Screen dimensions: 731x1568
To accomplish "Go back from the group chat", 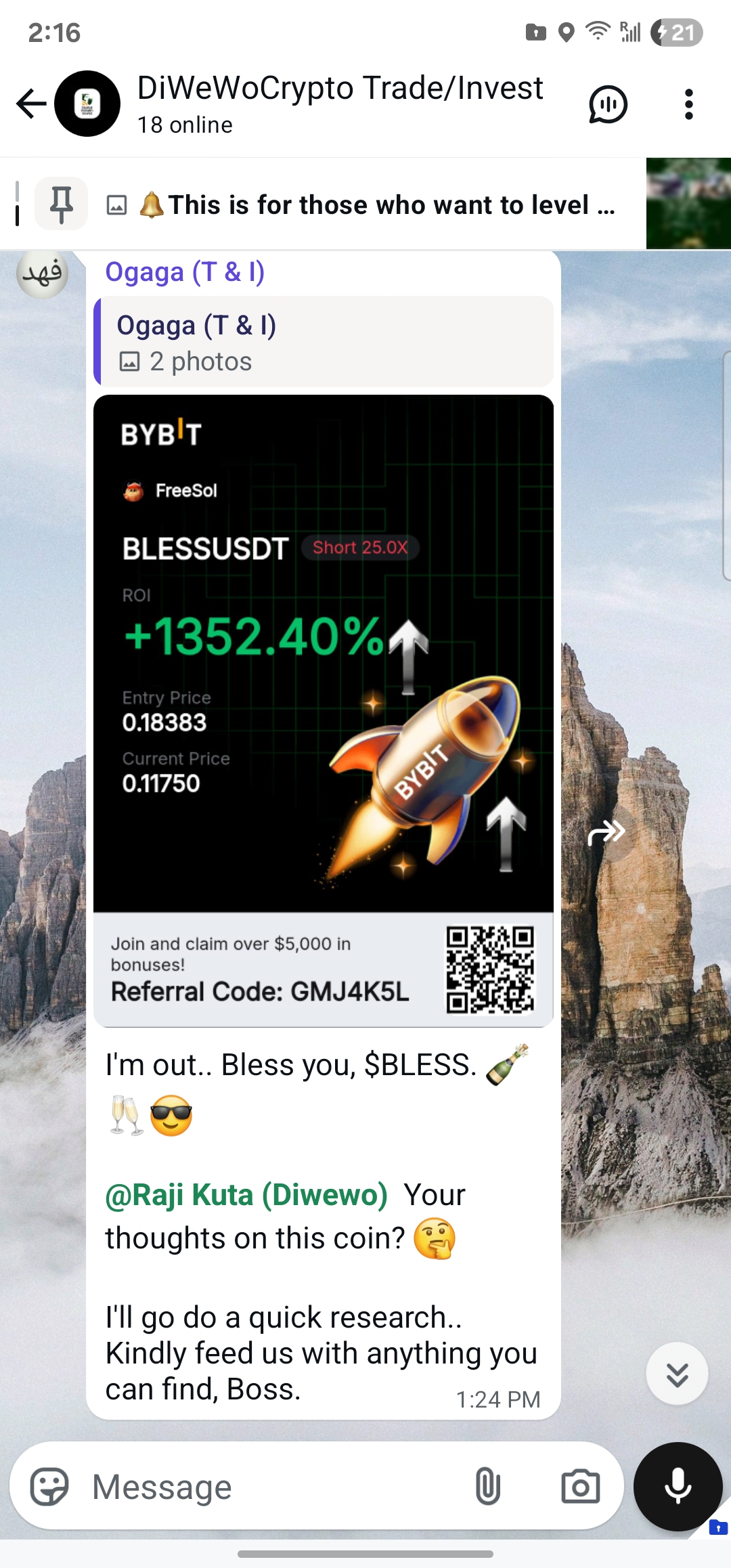I will pyautogui.click(x=31, y=104).
